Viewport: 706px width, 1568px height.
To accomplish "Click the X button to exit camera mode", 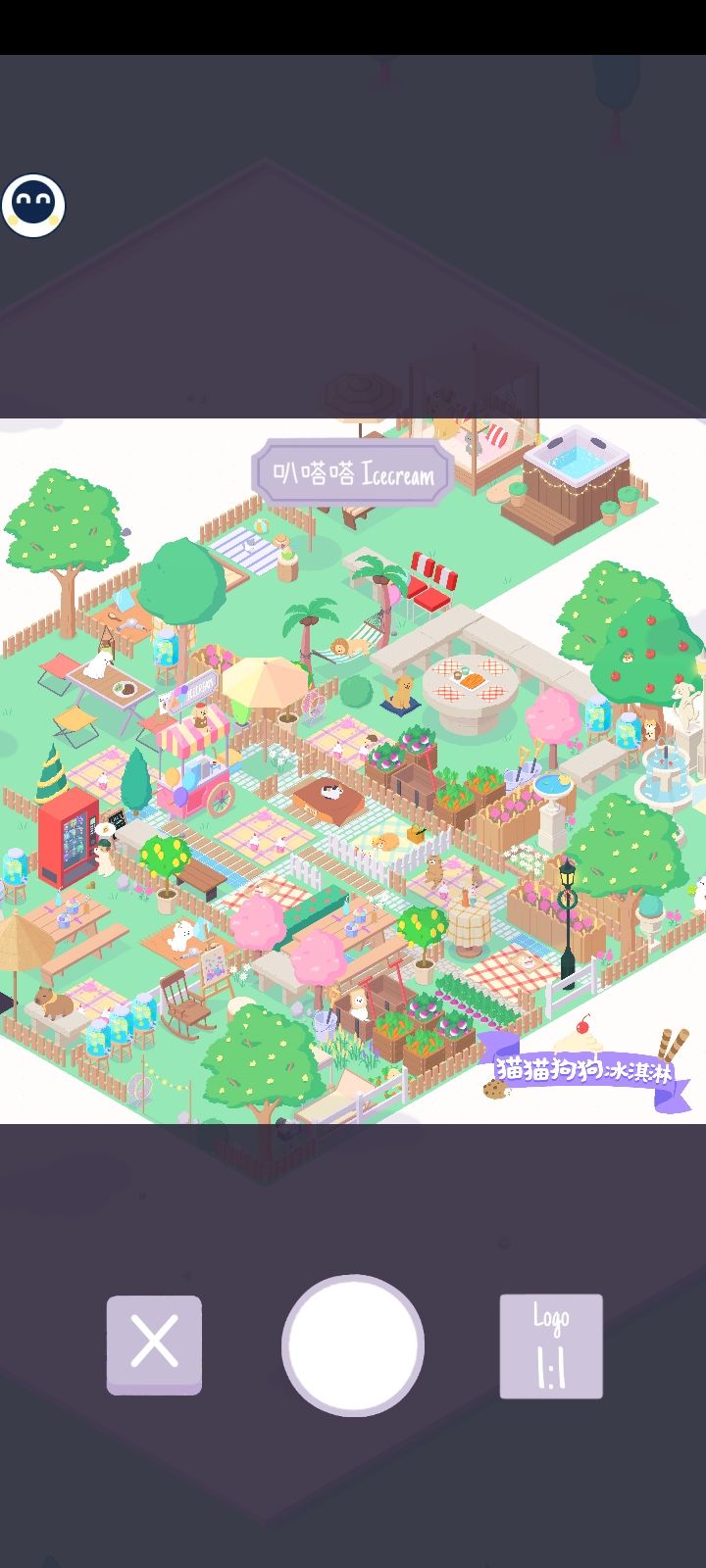I will [153, 1345].
